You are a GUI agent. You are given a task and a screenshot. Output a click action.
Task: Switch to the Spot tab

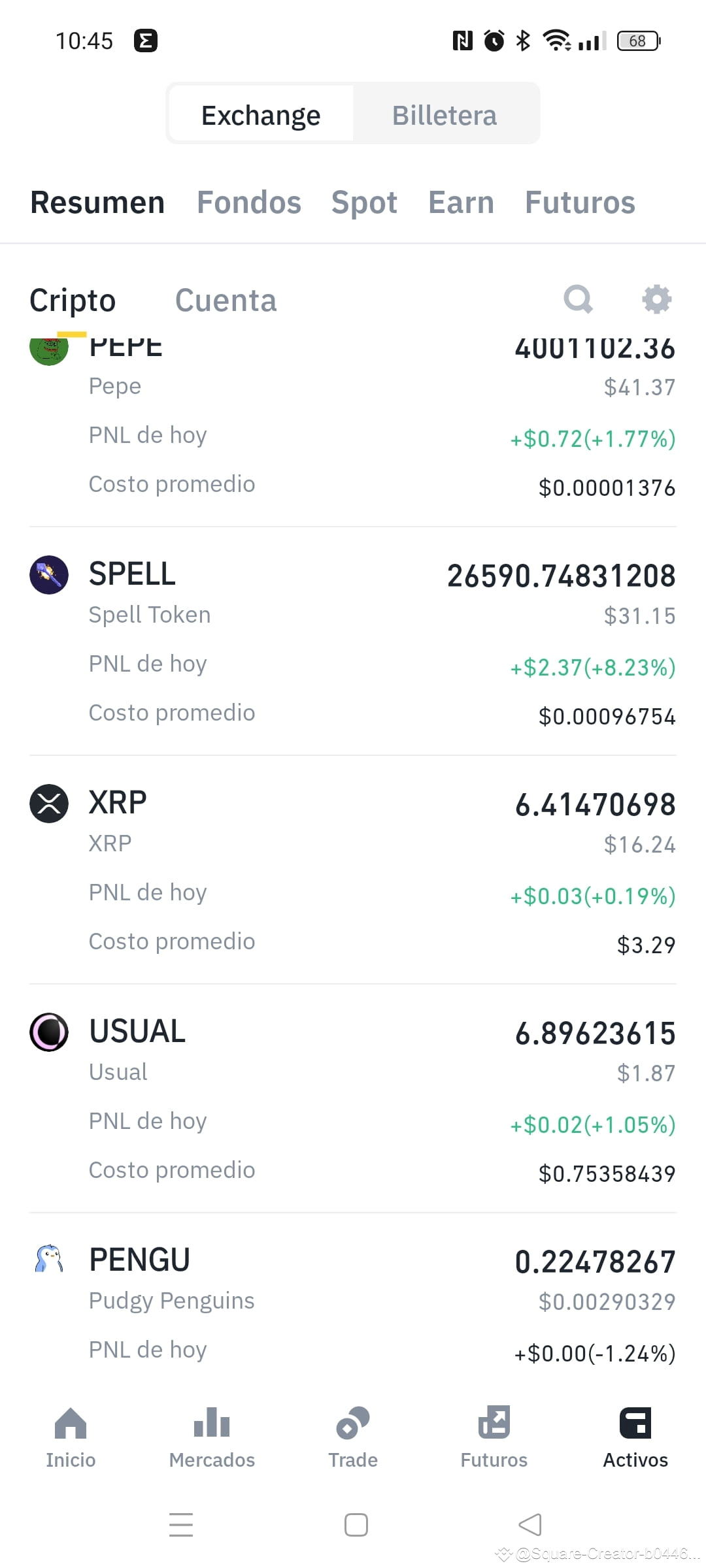point(364,203)
